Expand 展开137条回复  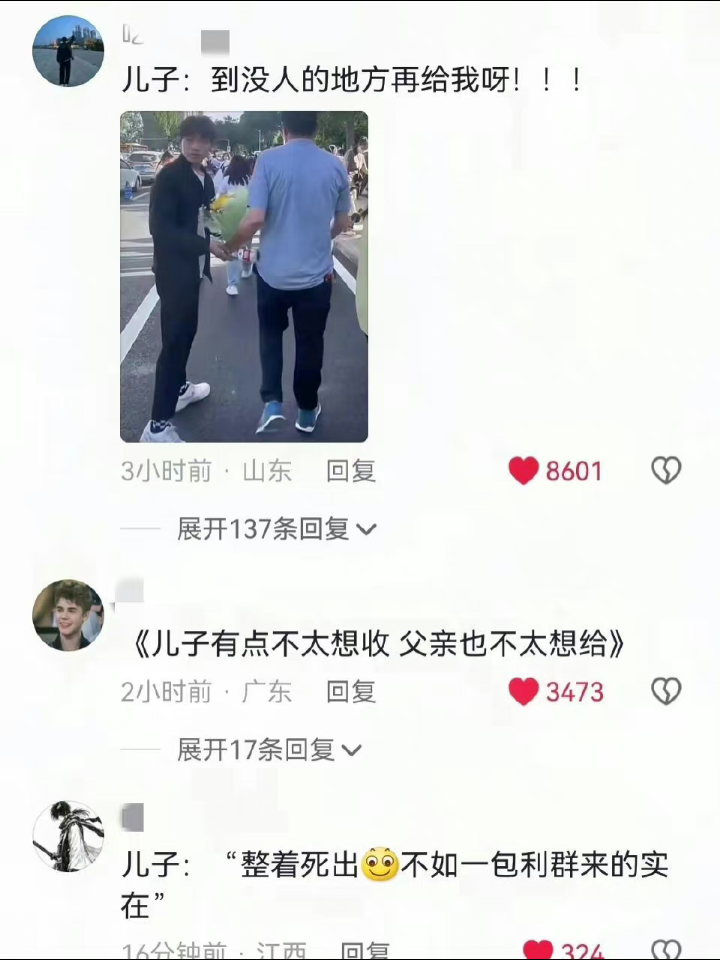[x=276, y=529]
